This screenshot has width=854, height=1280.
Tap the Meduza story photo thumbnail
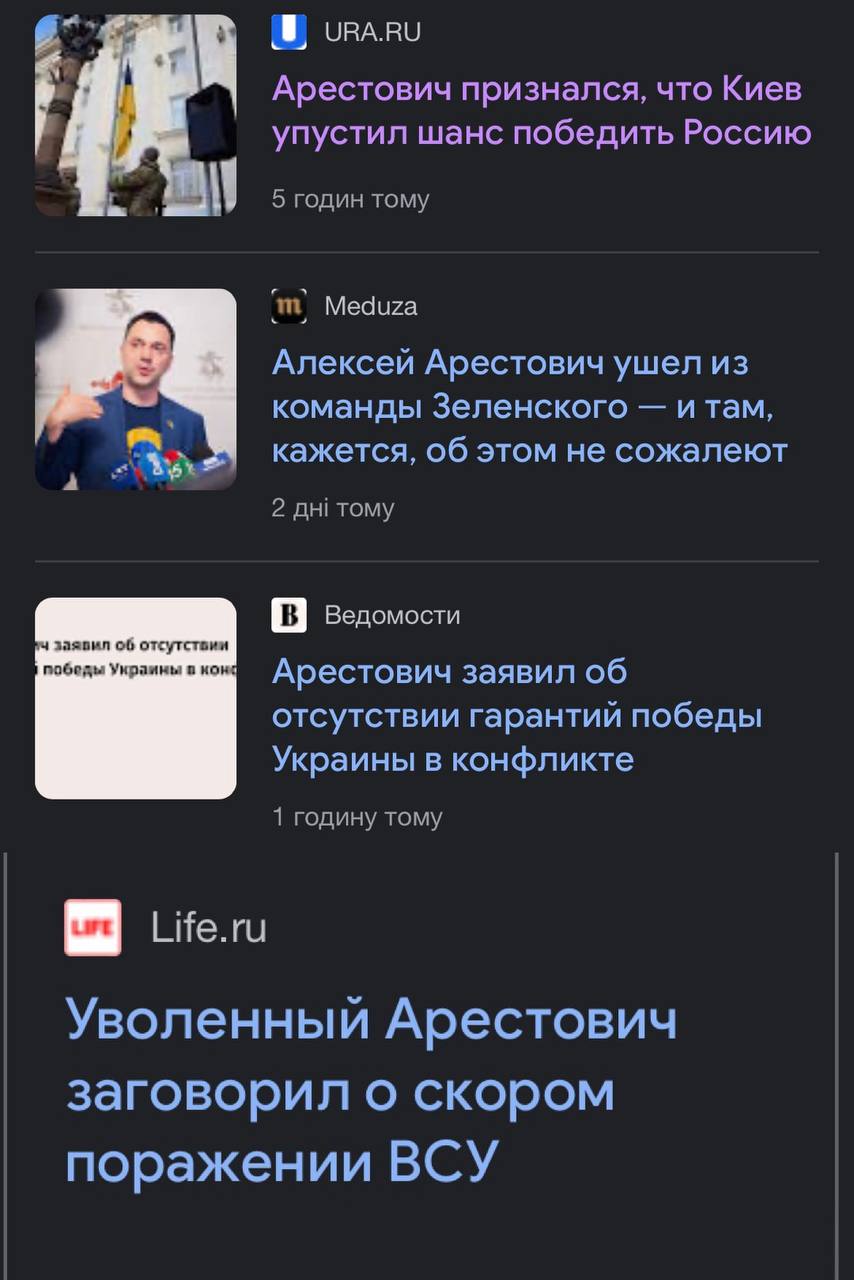(136, 389)
